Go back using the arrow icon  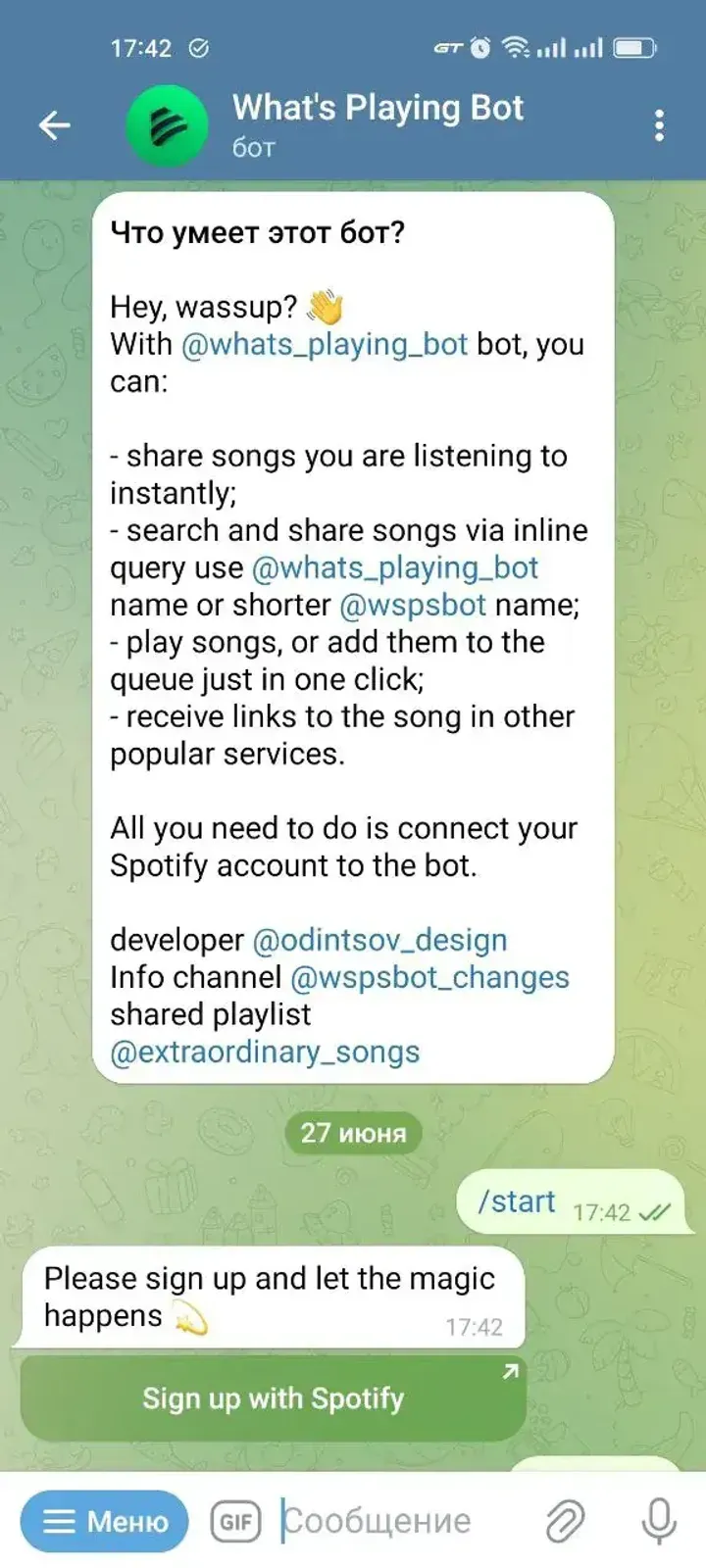[55, 125]
